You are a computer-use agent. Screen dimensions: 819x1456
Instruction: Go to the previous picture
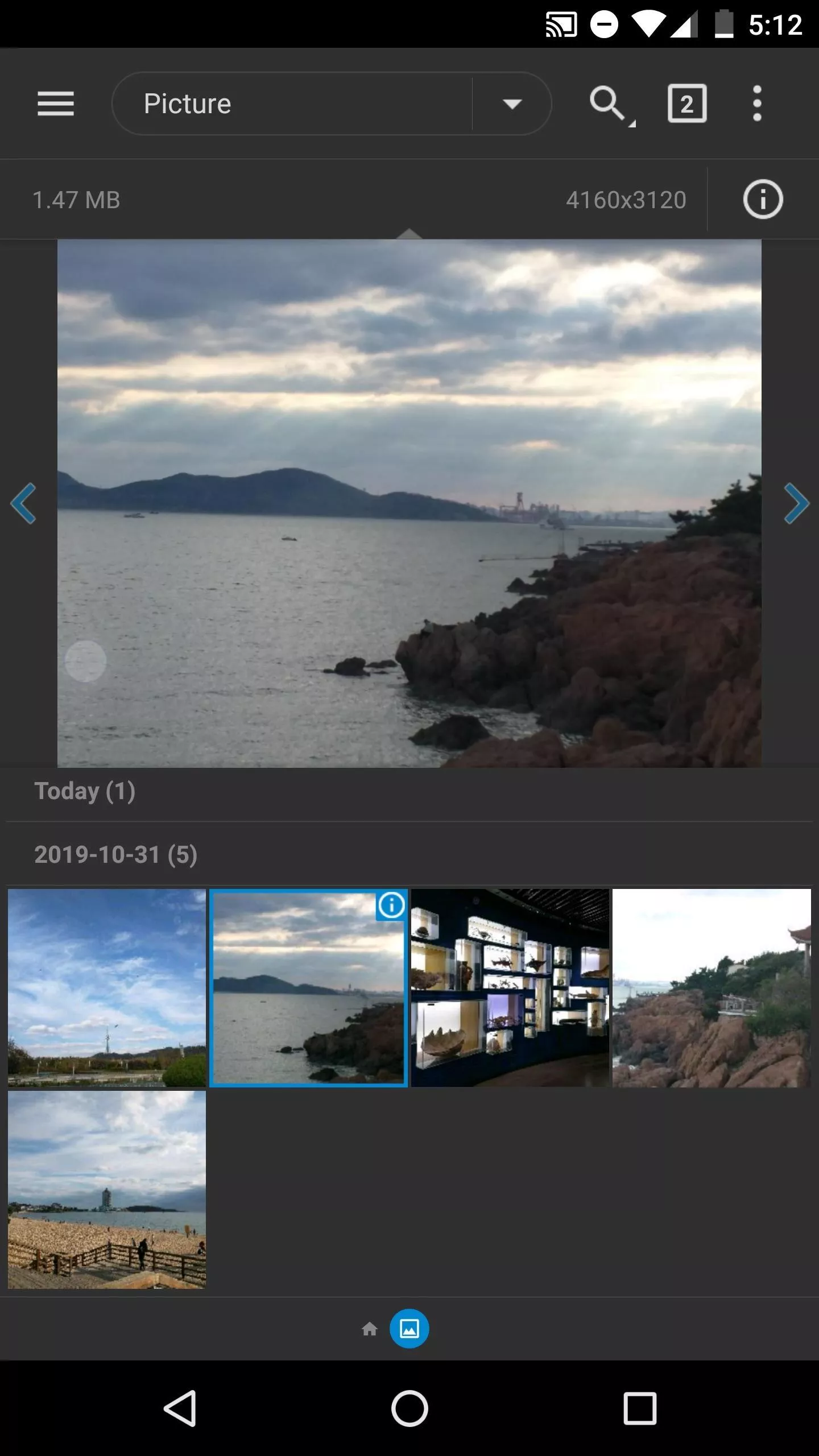(x=24, y=503)
